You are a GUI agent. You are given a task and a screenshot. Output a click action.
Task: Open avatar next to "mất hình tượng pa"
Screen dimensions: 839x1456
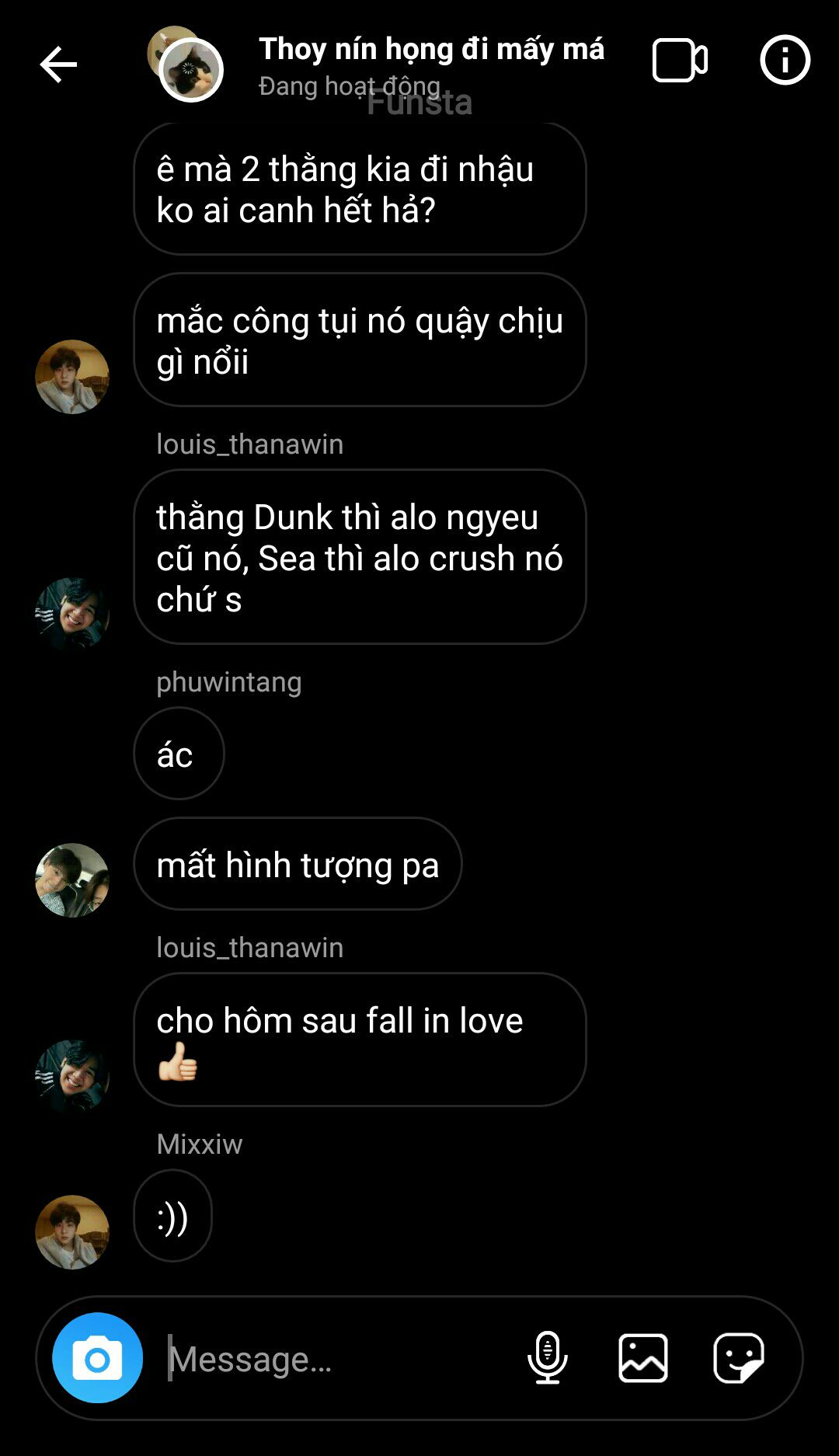click(x=72, y=880)
